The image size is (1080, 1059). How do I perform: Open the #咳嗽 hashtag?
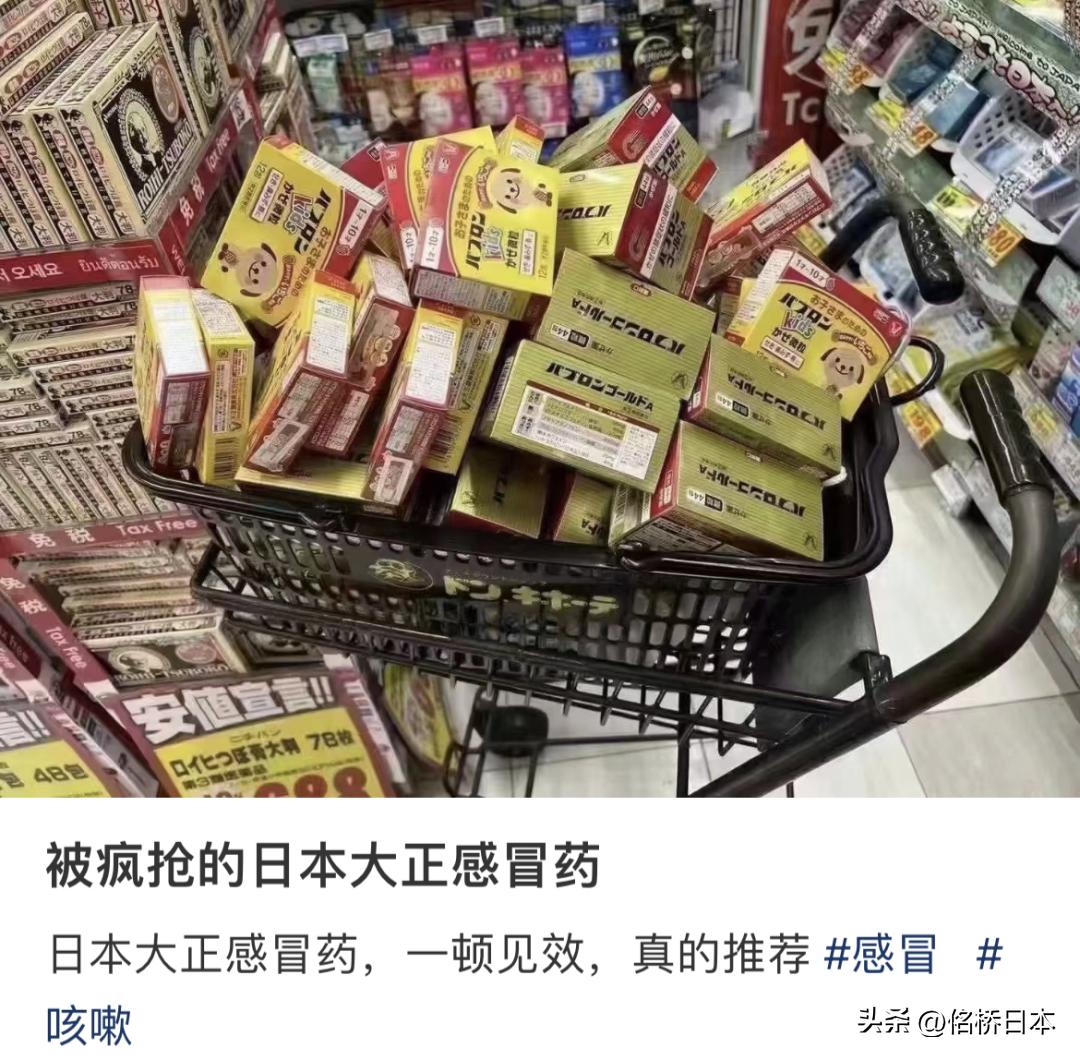(90, 1025)
